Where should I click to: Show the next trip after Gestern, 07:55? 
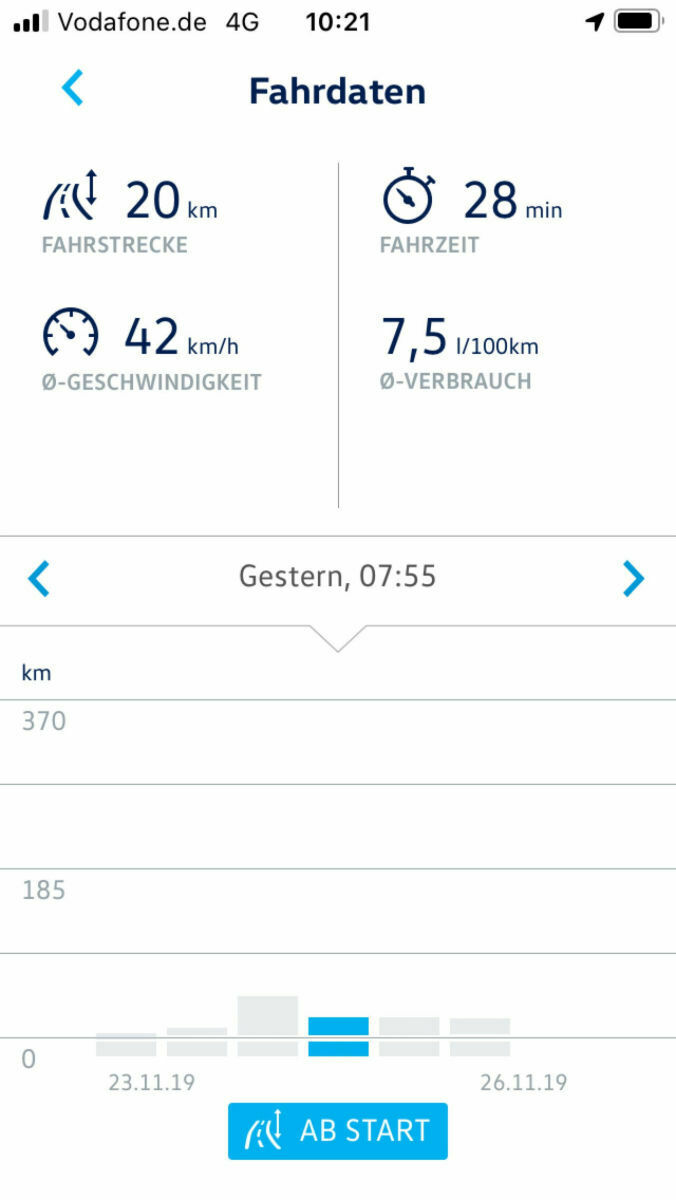point(633,578)
